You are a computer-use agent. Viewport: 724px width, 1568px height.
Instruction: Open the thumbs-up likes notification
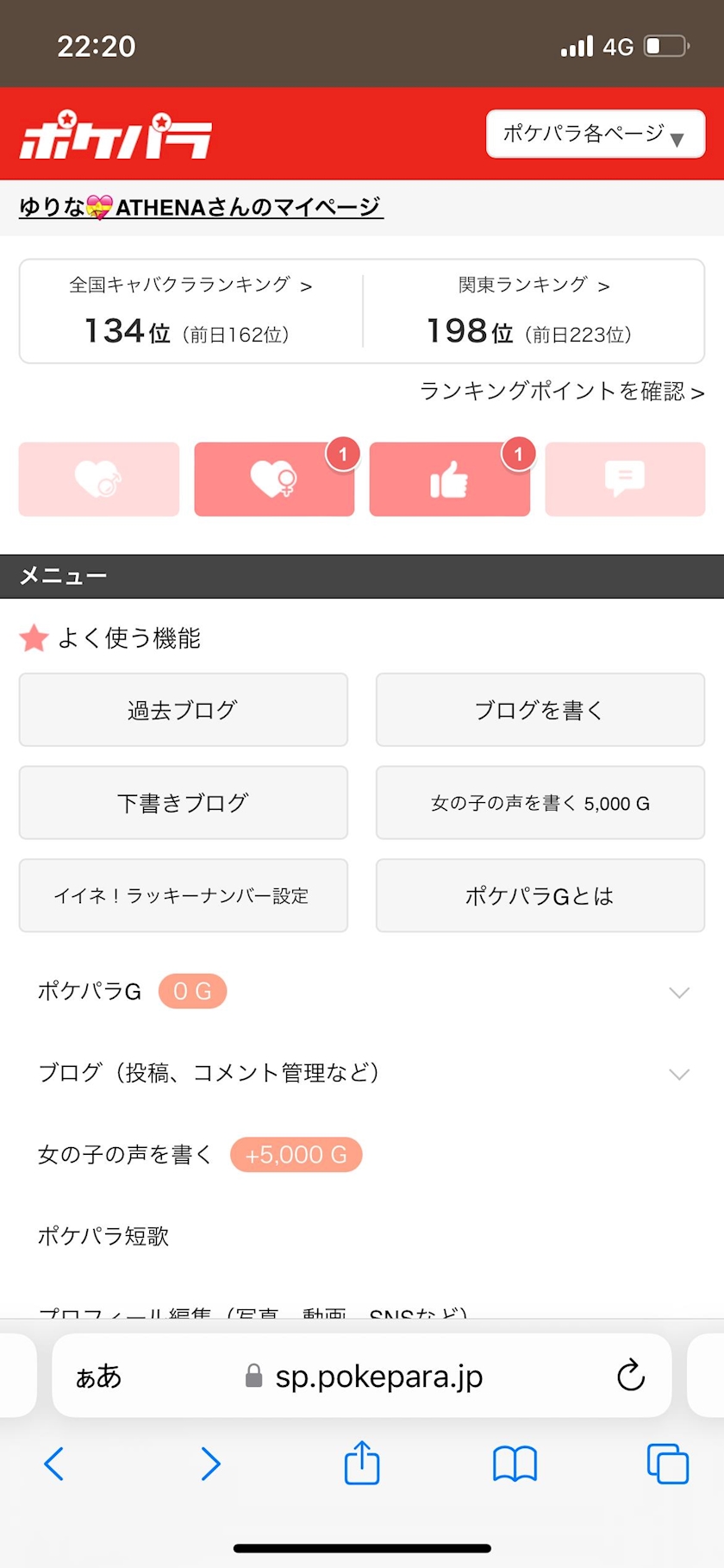click(449, 480)
